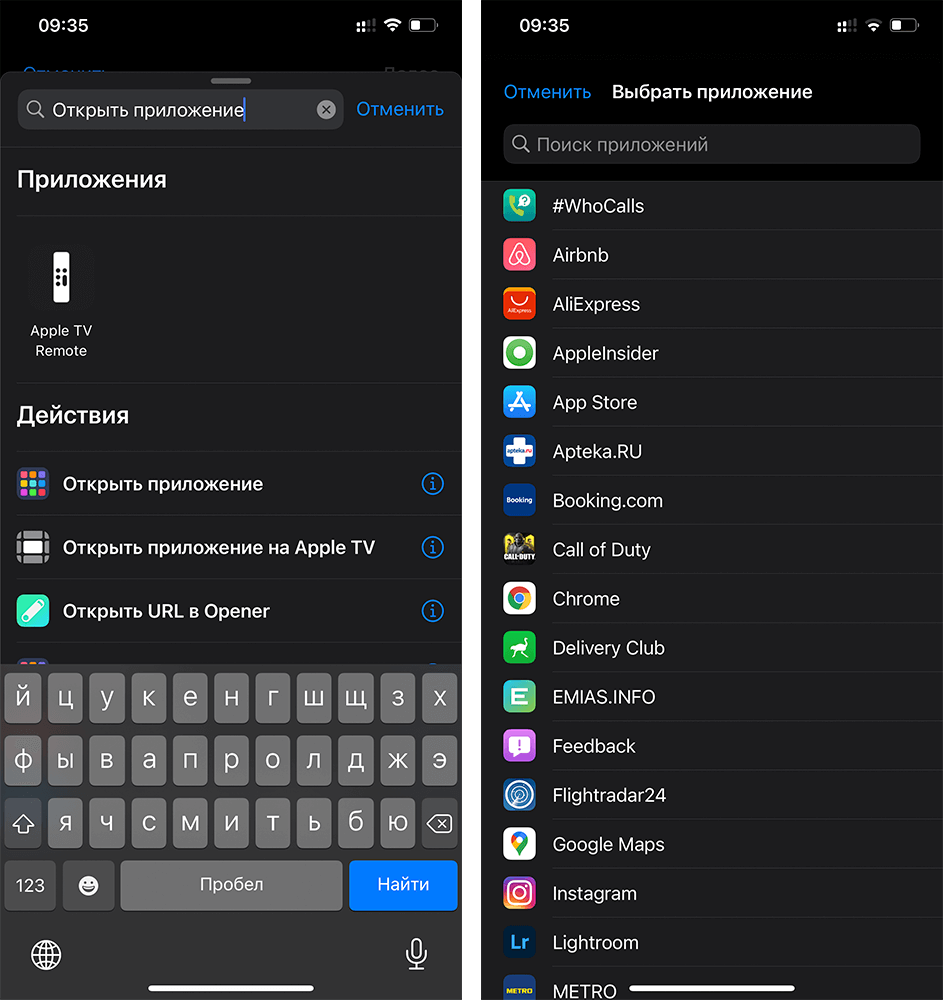Tap Отменить next to the 'Выбрать приложение' title
The height and width of the screenshot is (1000, 943).
tap(547, 92)
